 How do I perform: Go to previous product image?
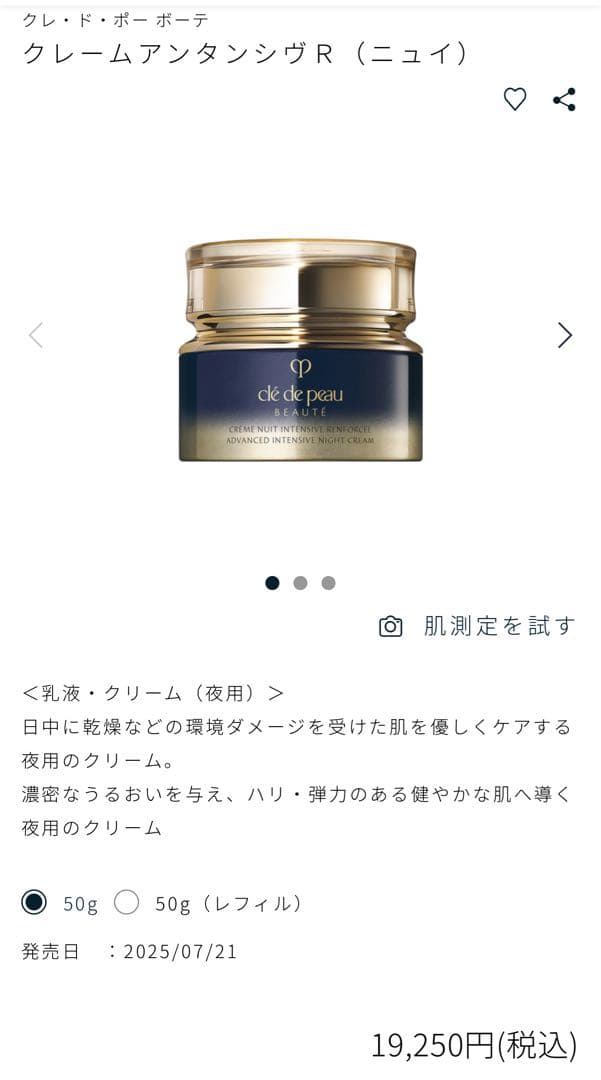36,335
